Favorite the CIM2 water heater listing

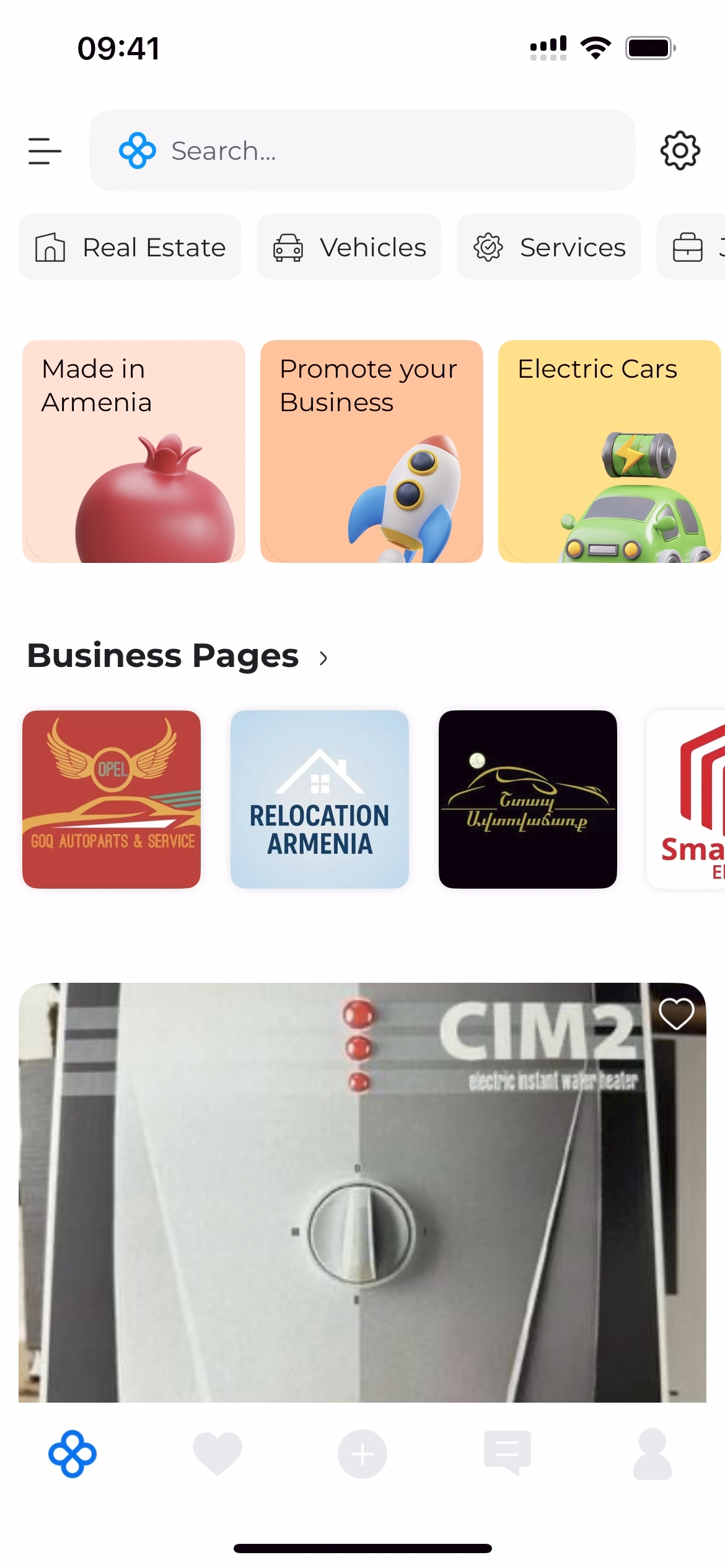click(676, 1014)
